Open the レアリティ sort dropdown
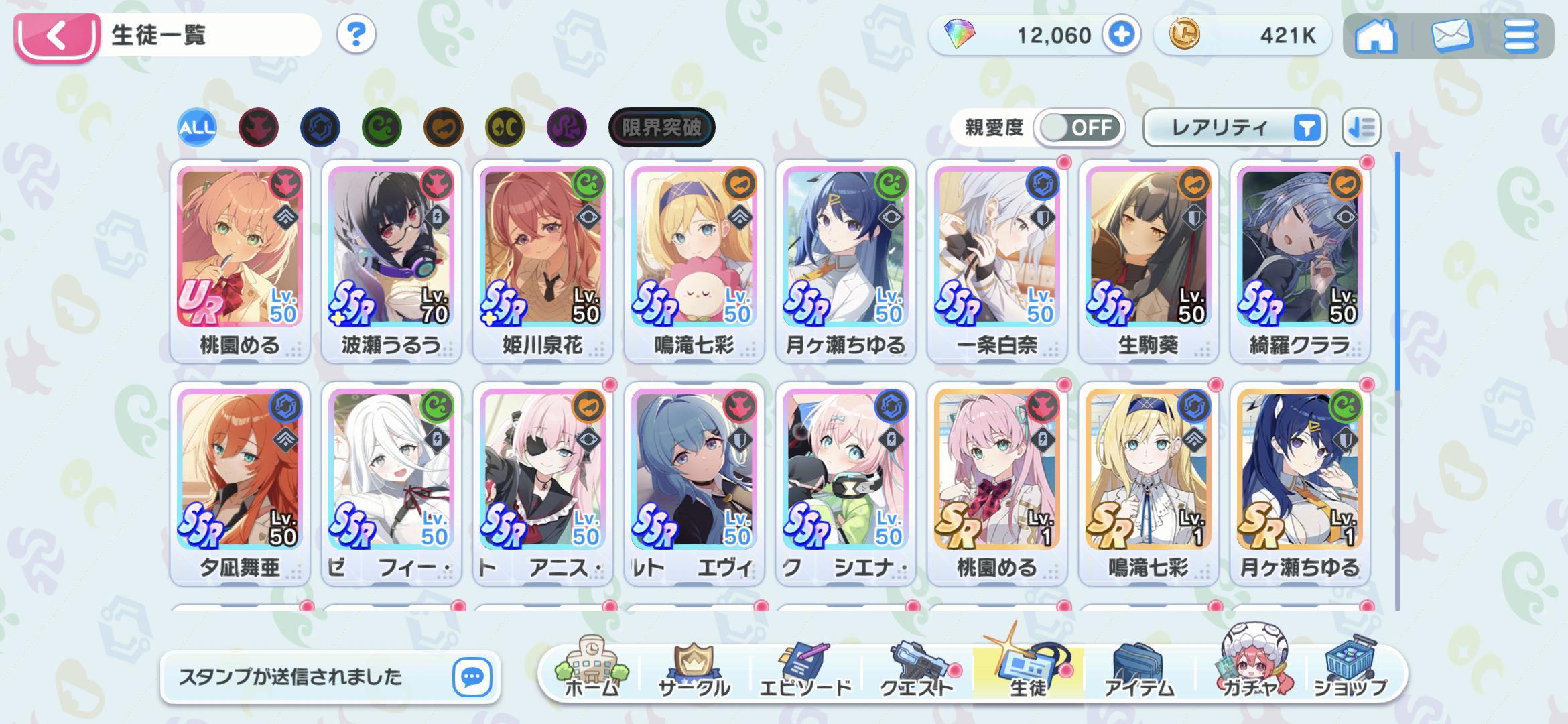This screenshot has width=1568, height=724. (1234, 127)
